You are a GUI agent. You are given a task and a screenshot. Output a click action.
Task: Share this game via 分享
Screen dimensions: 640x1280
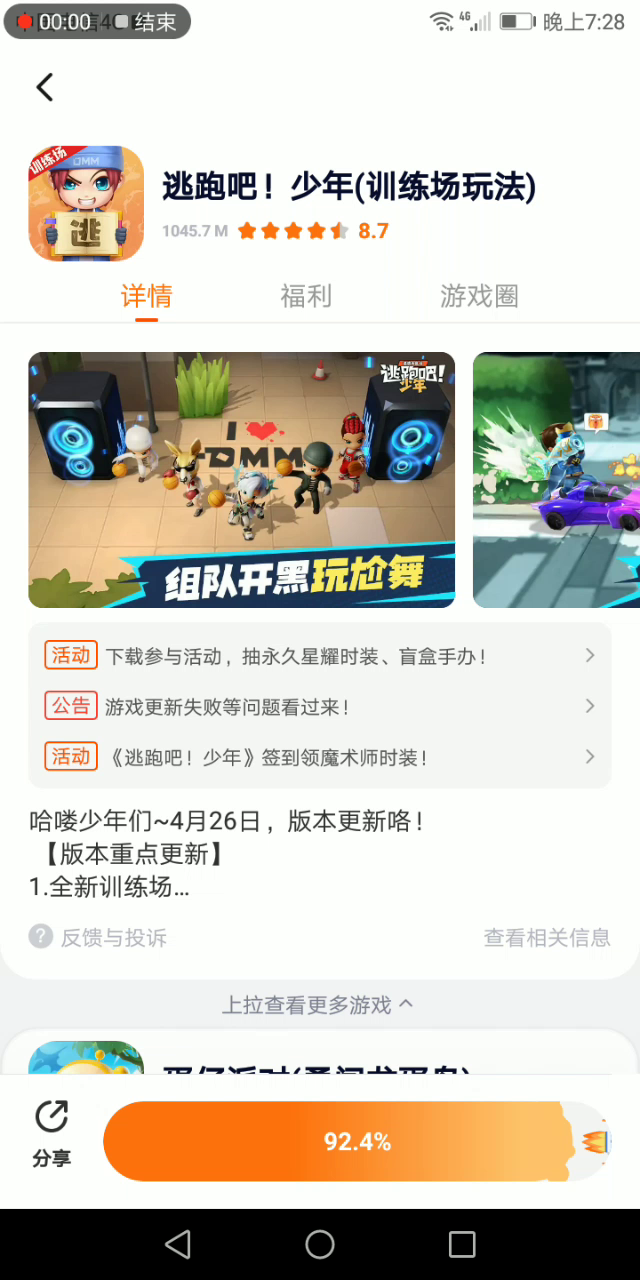[x=51, y=1135]
